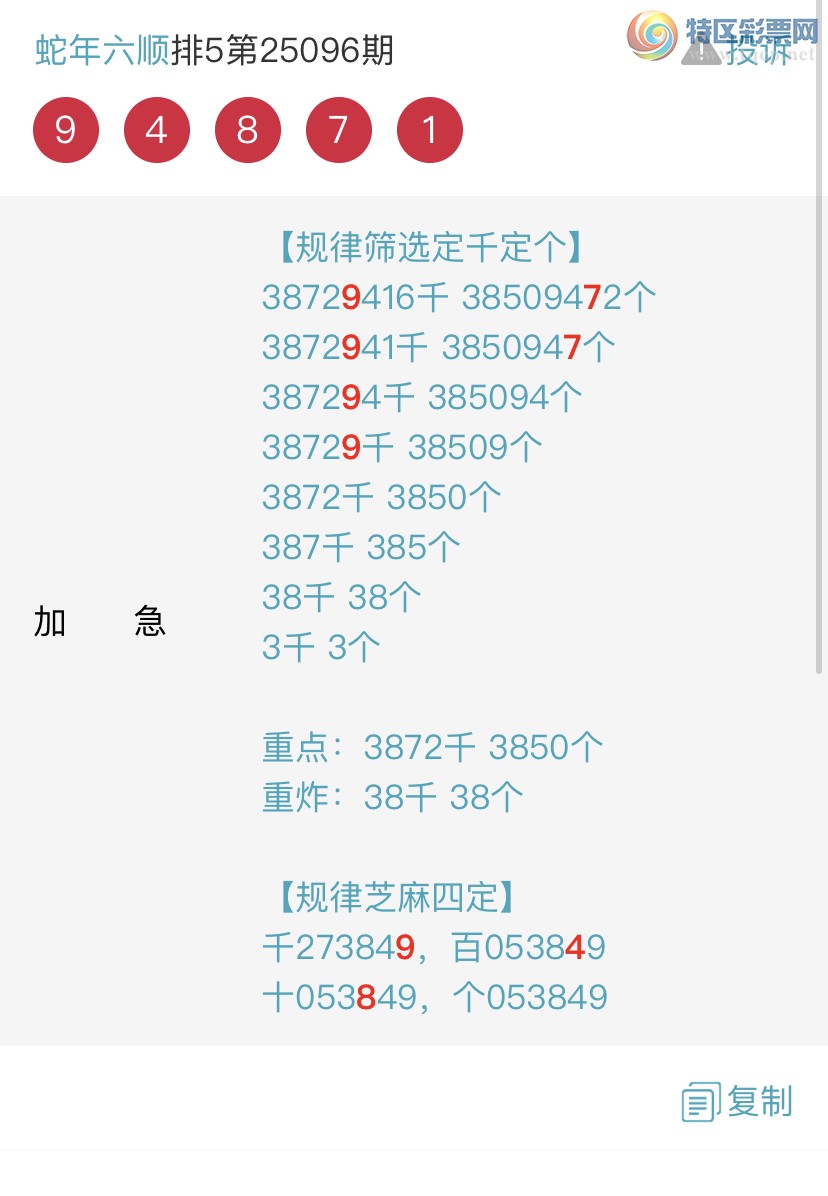Select the red ball showing number 7
The image size is (828, 1196).
pos(338,129)
